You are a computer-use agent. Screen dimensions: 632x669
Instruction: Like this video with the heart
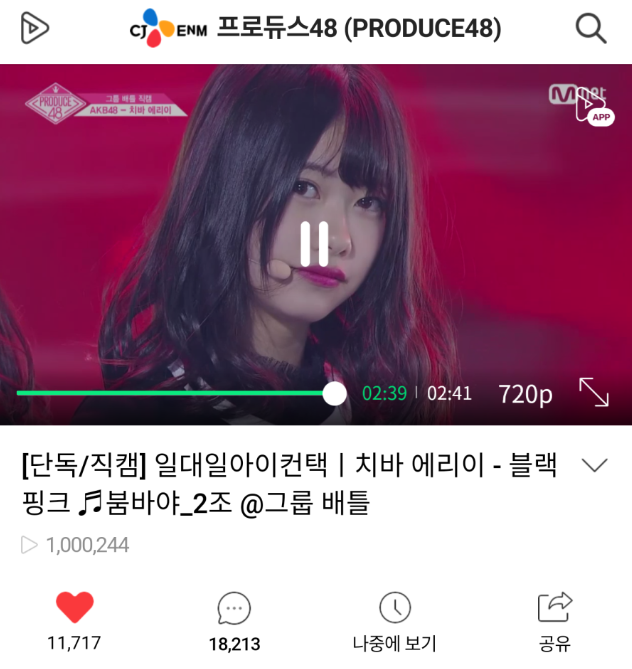pyautogui.click(x=75, y=607)
